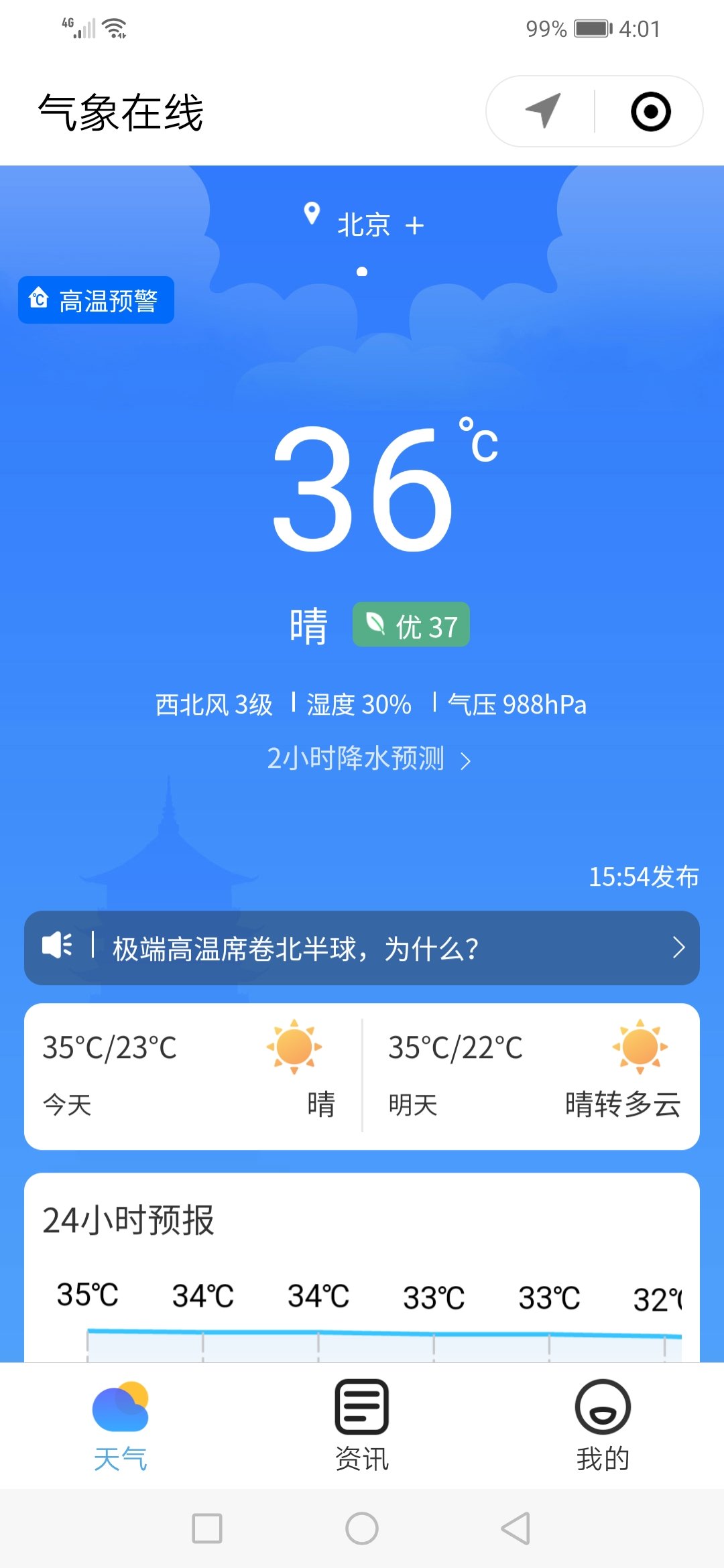The width and height of the screenshot is (724, 1568).
Task: Read the 极端高温席卷北半球 news banner
Action: click(362, 948)
